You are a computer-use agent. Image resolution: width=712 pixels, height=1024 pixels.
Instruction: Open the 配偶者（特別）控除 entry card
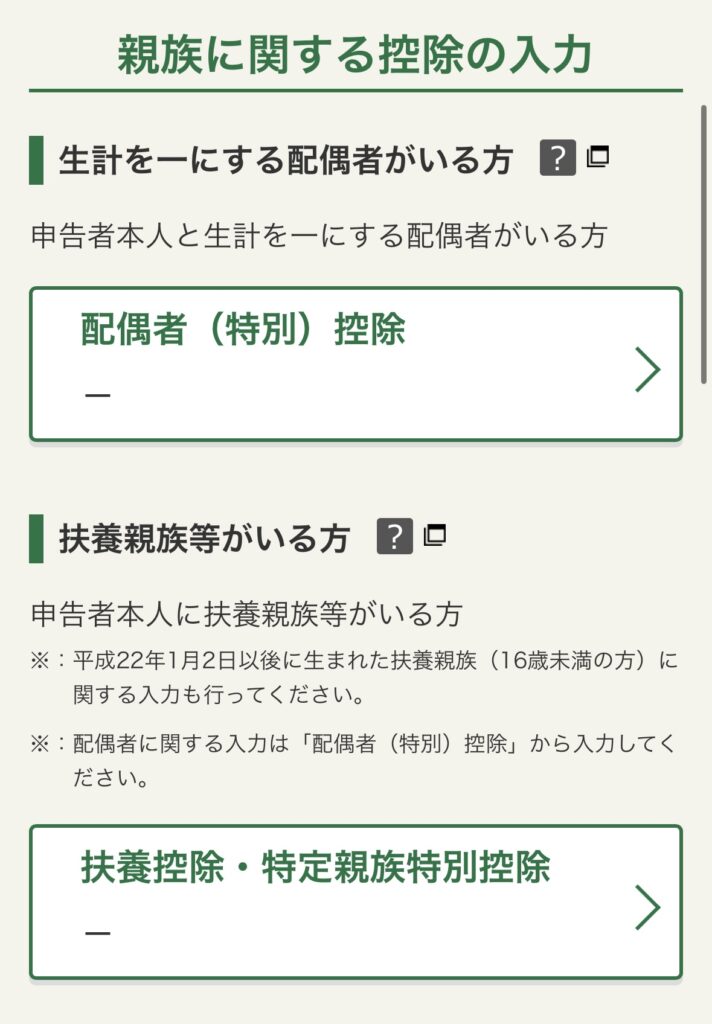pyautogui.click(x=355, y=365)
